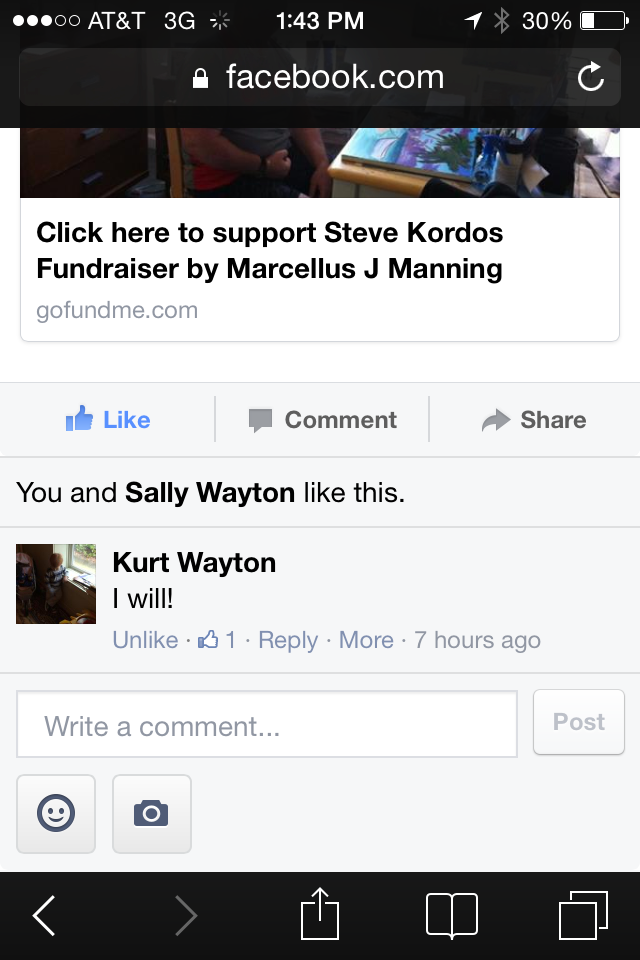Comment on the fundraiser post
Viewport: 640px width, 960px height.
322,420
